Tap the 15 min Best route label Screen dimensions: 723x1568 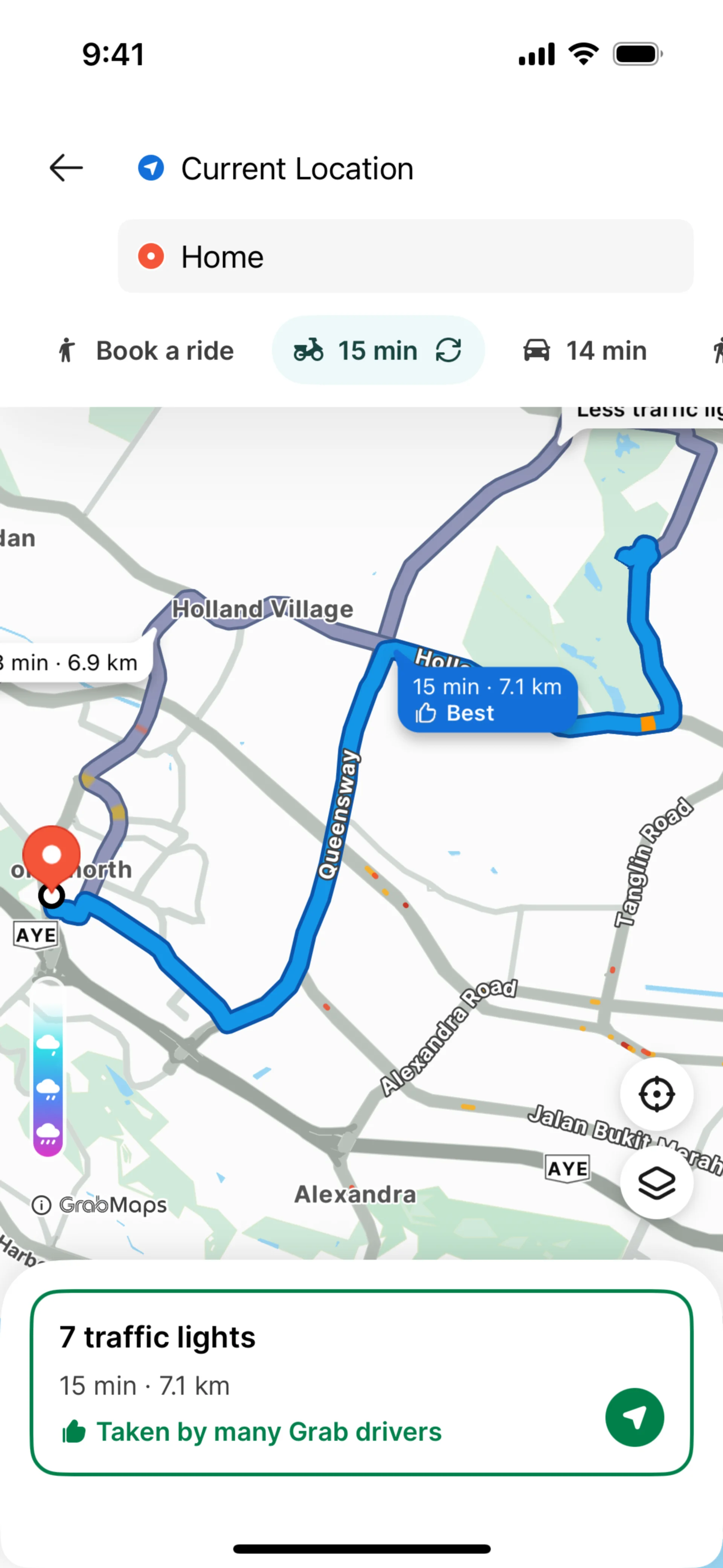[487, 699]
